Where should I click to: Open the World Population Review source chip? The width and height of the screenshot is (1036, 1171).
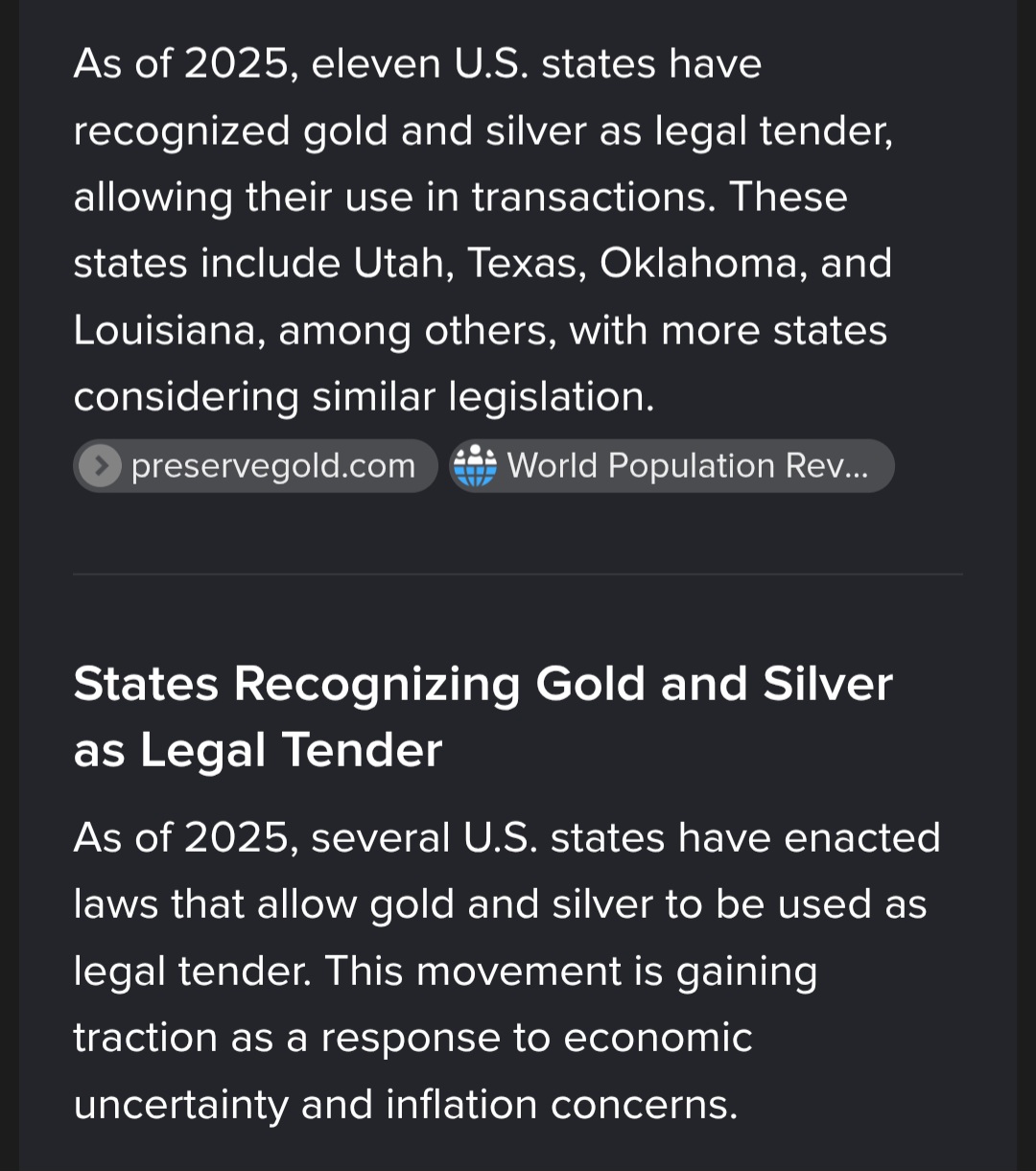click(x=671, y=466)
